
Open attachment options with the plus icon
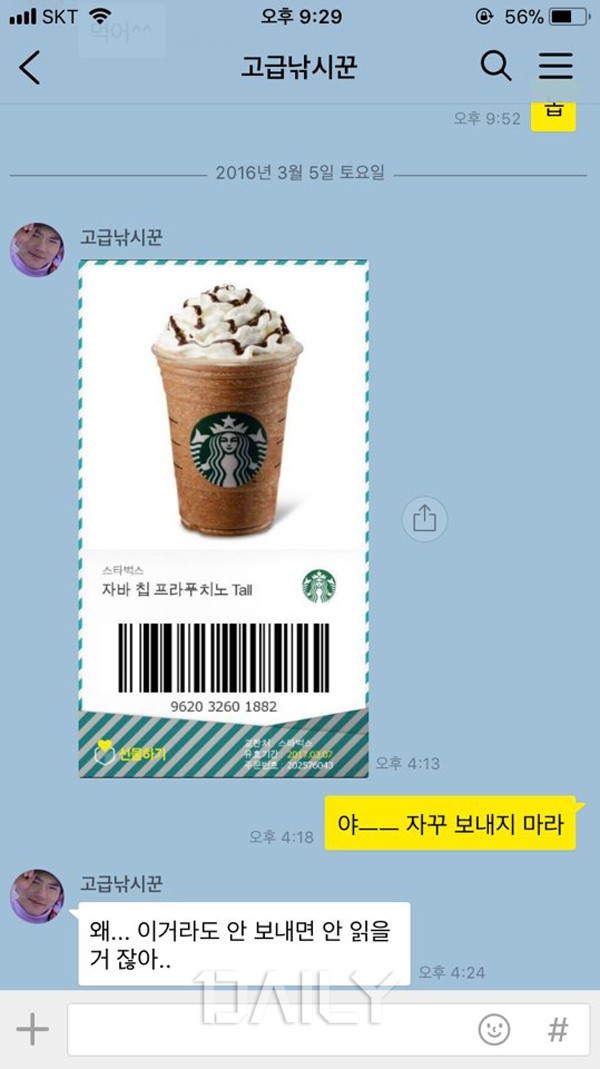coord(32,1029)
